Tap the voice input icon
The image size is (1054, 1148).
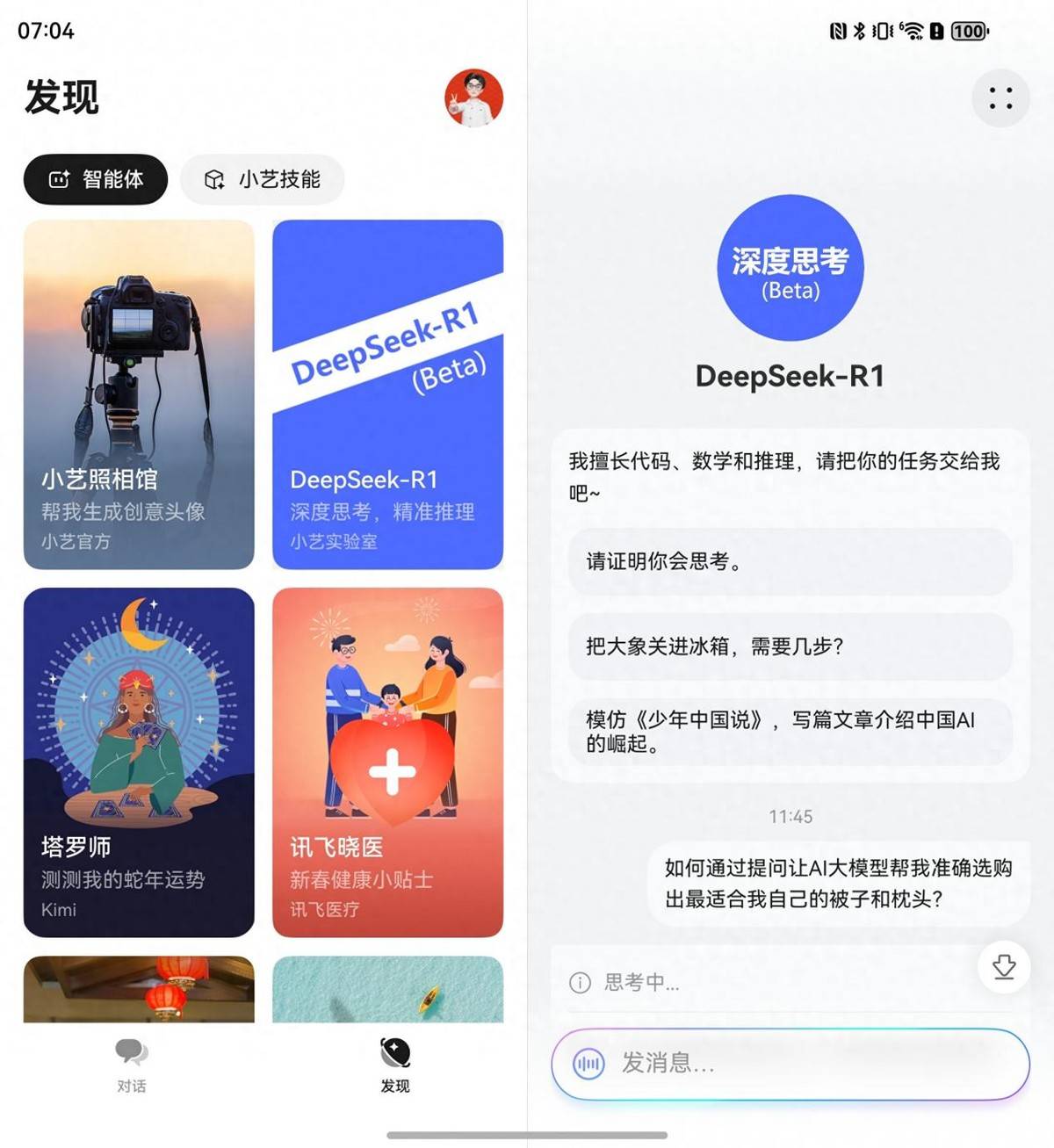tap(588, 1064)
